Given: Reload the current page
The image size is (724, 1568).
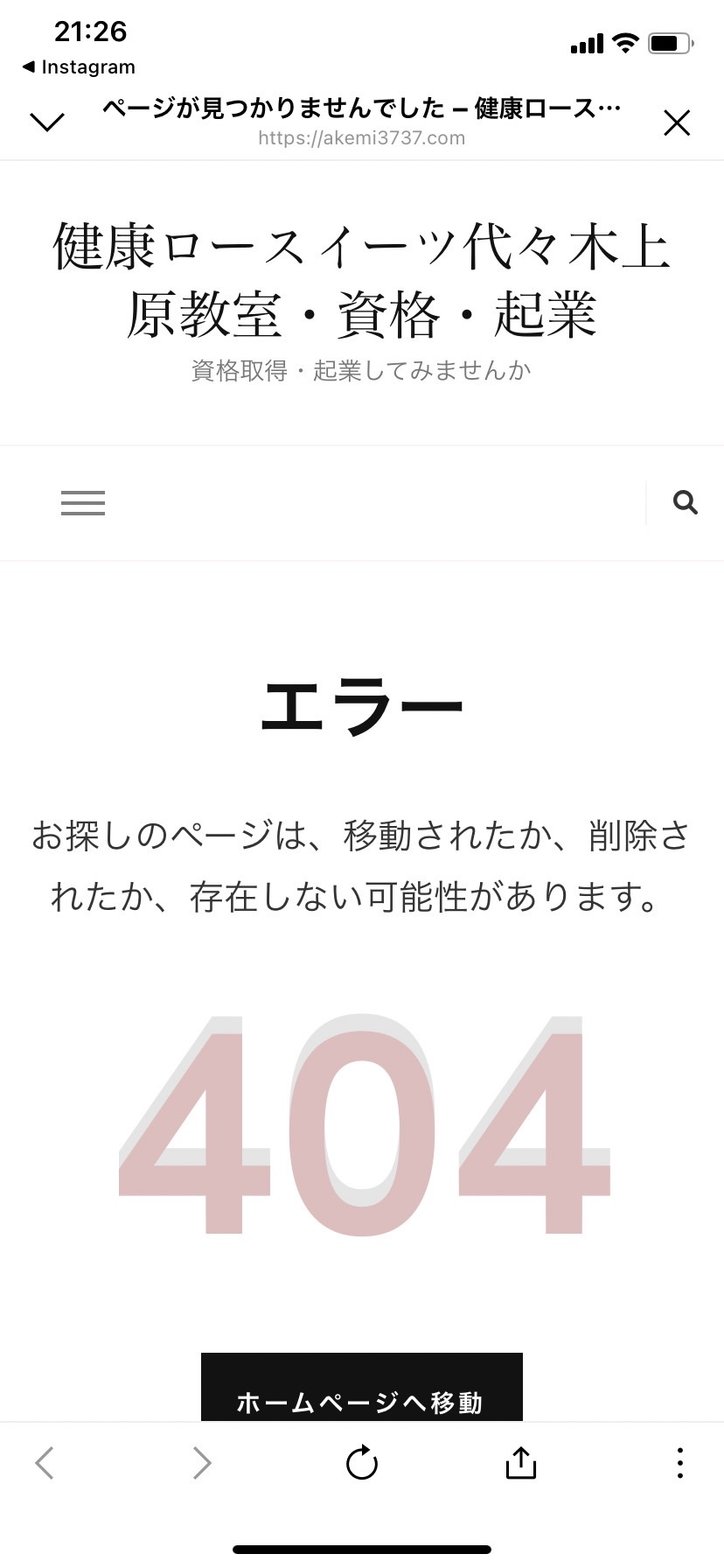Looking at the screenshot, I should pos(362,1462).
